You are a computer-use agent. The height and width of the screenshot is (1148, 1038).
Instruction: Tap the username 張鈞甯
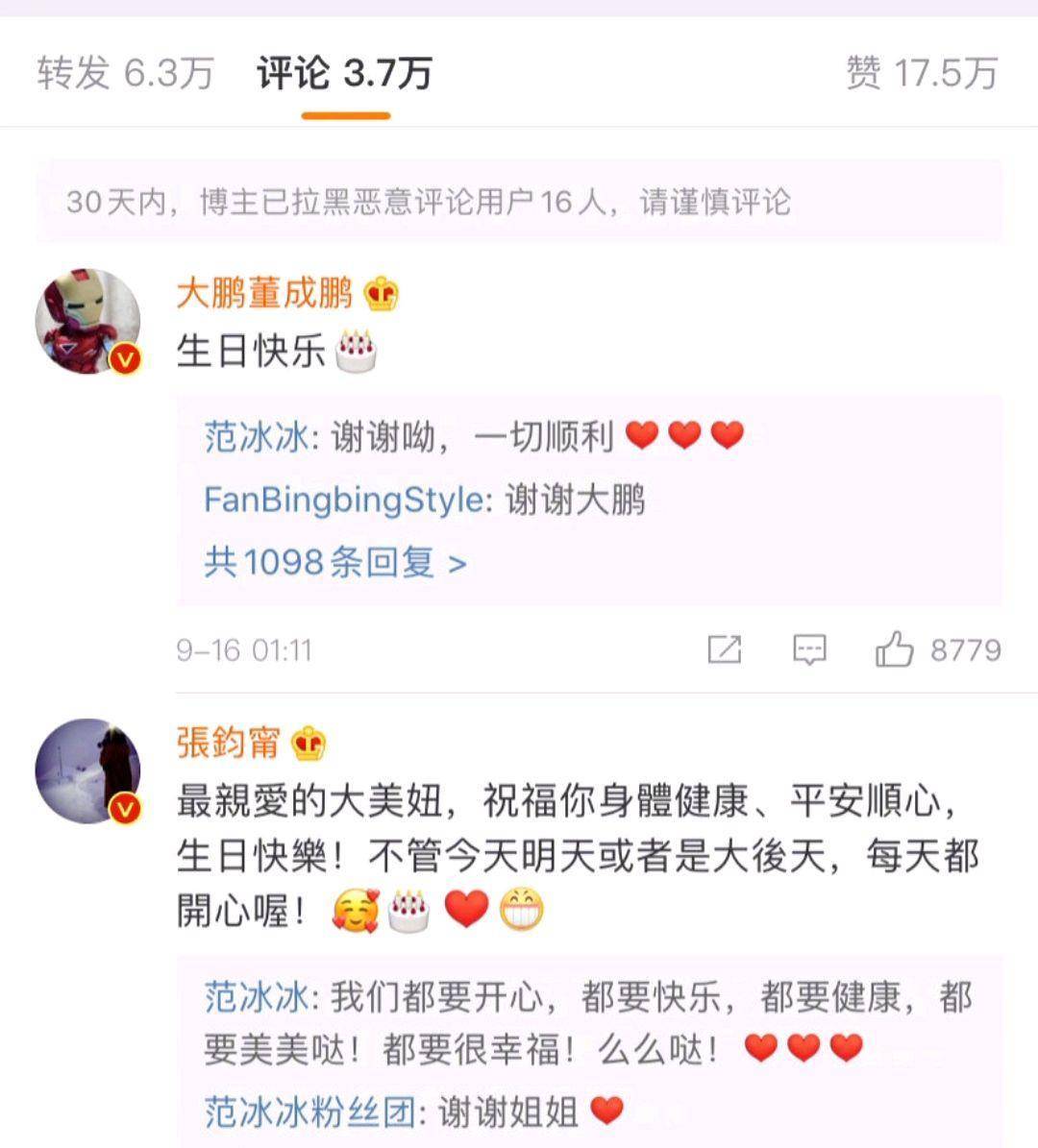[x=229, y=743]
